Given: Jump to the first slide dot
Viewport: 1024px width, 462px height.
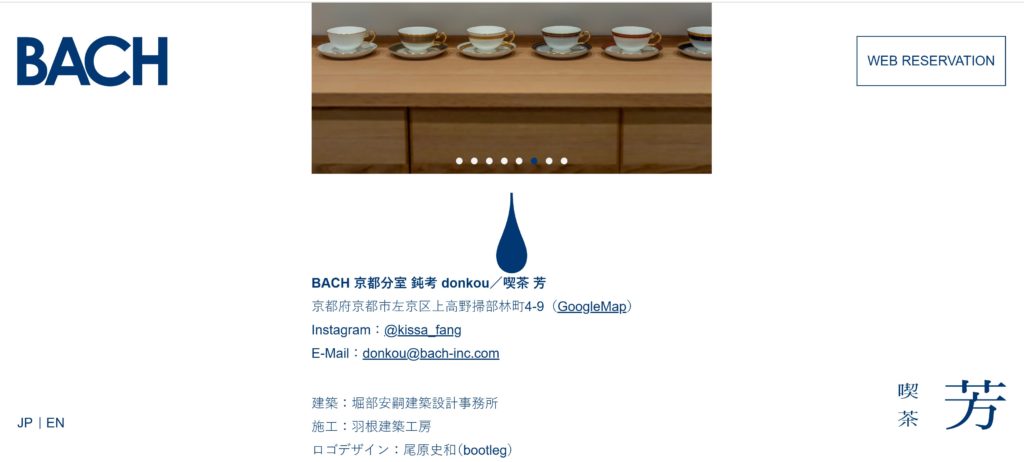Looking at the screenshot, I should [459, 160].
